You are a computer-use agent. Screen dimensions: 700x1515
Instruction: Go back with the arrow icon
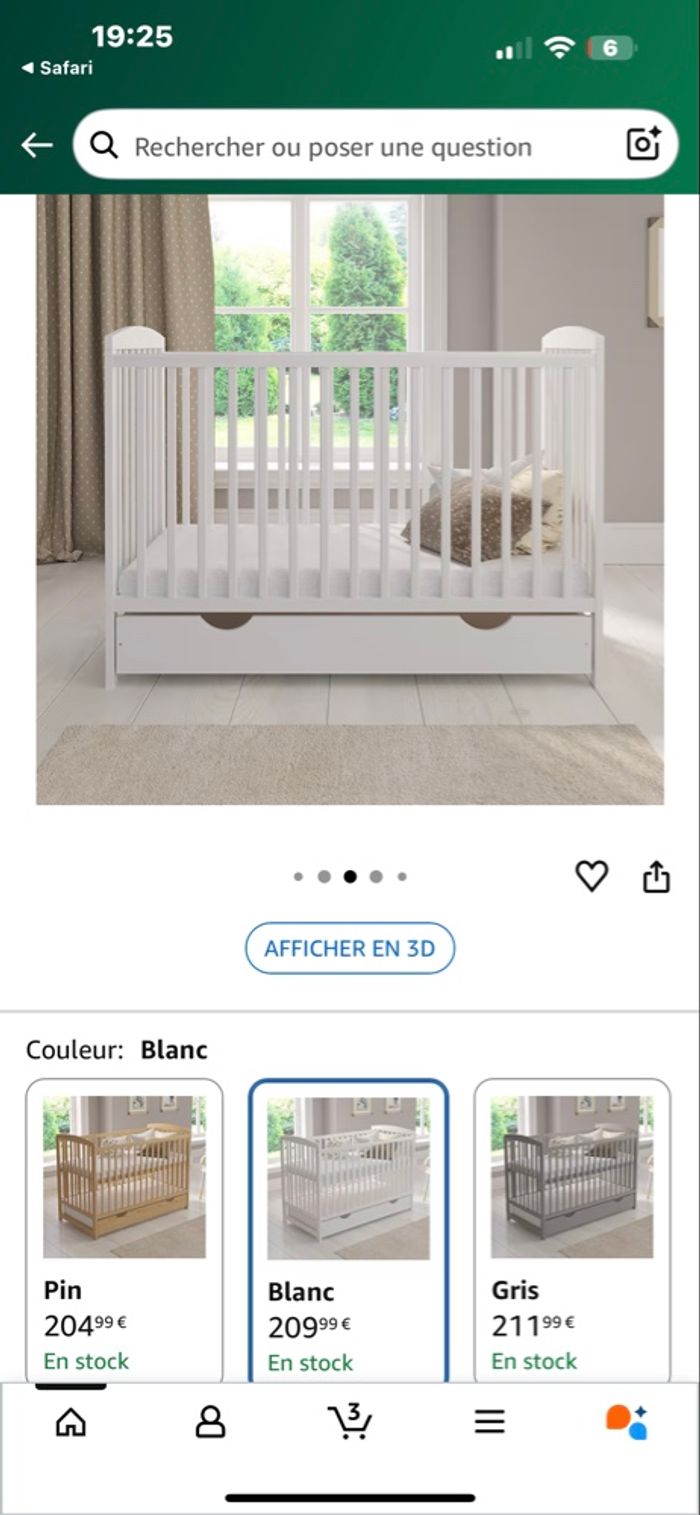tap(37, 146)
